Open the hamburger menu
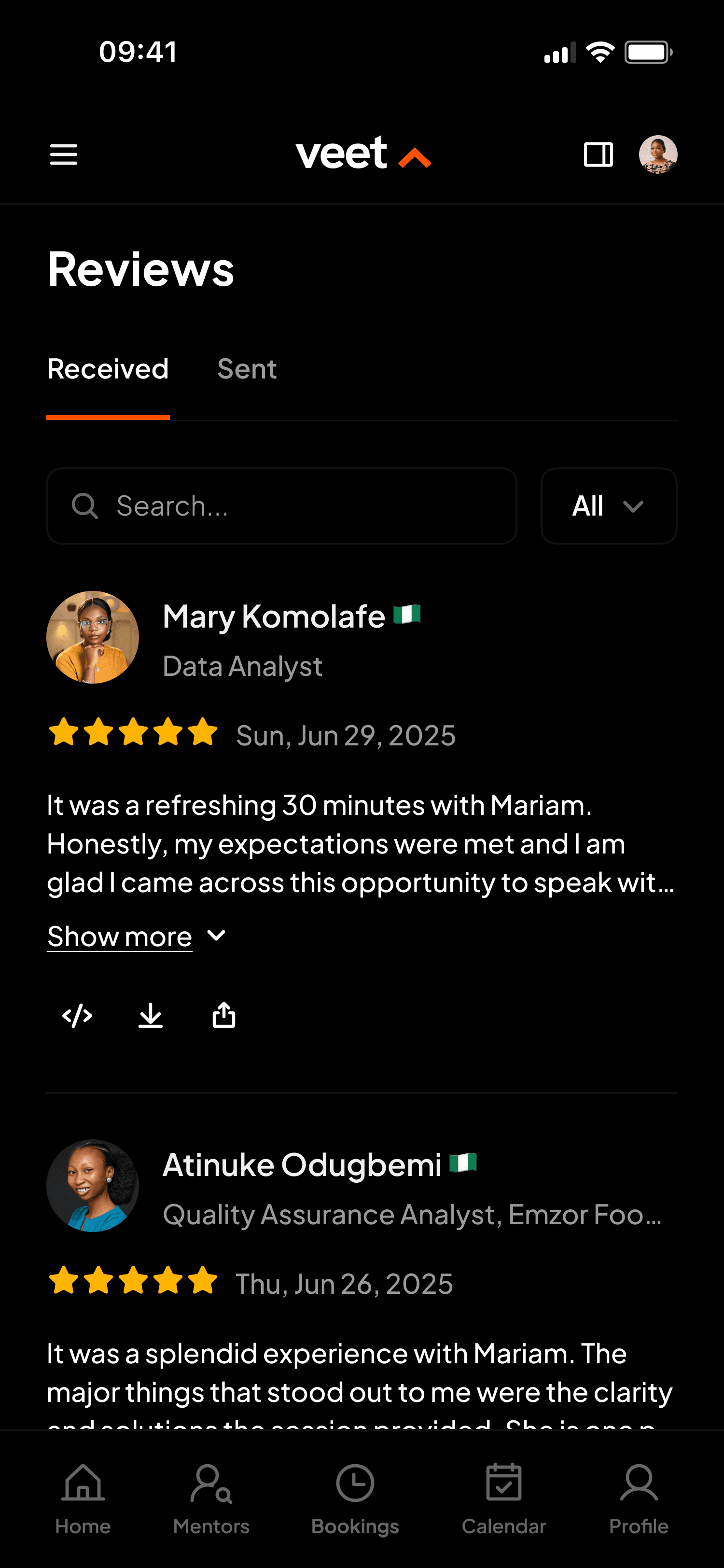This screenshot has width=724, height=1568. pyautogui.click(x=63, y=154)
